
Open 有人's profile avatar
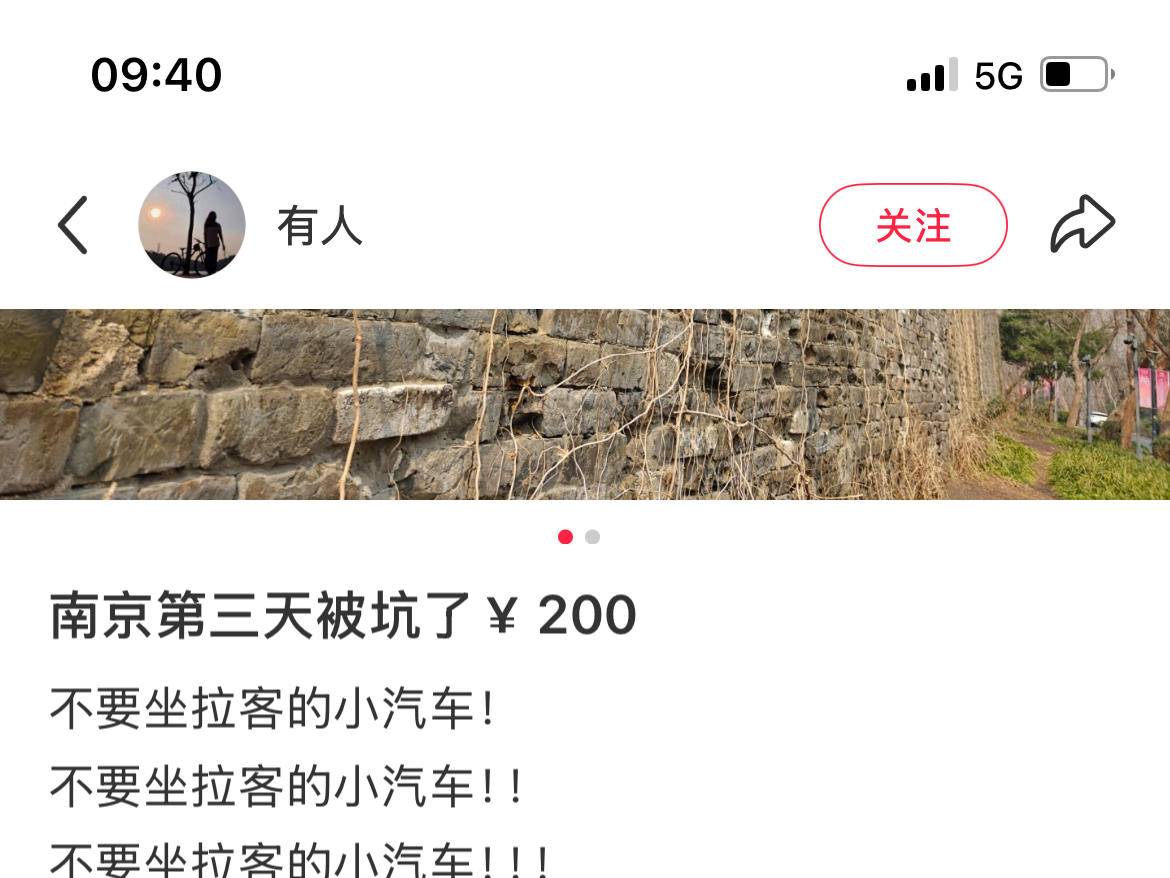coord(192,225)
